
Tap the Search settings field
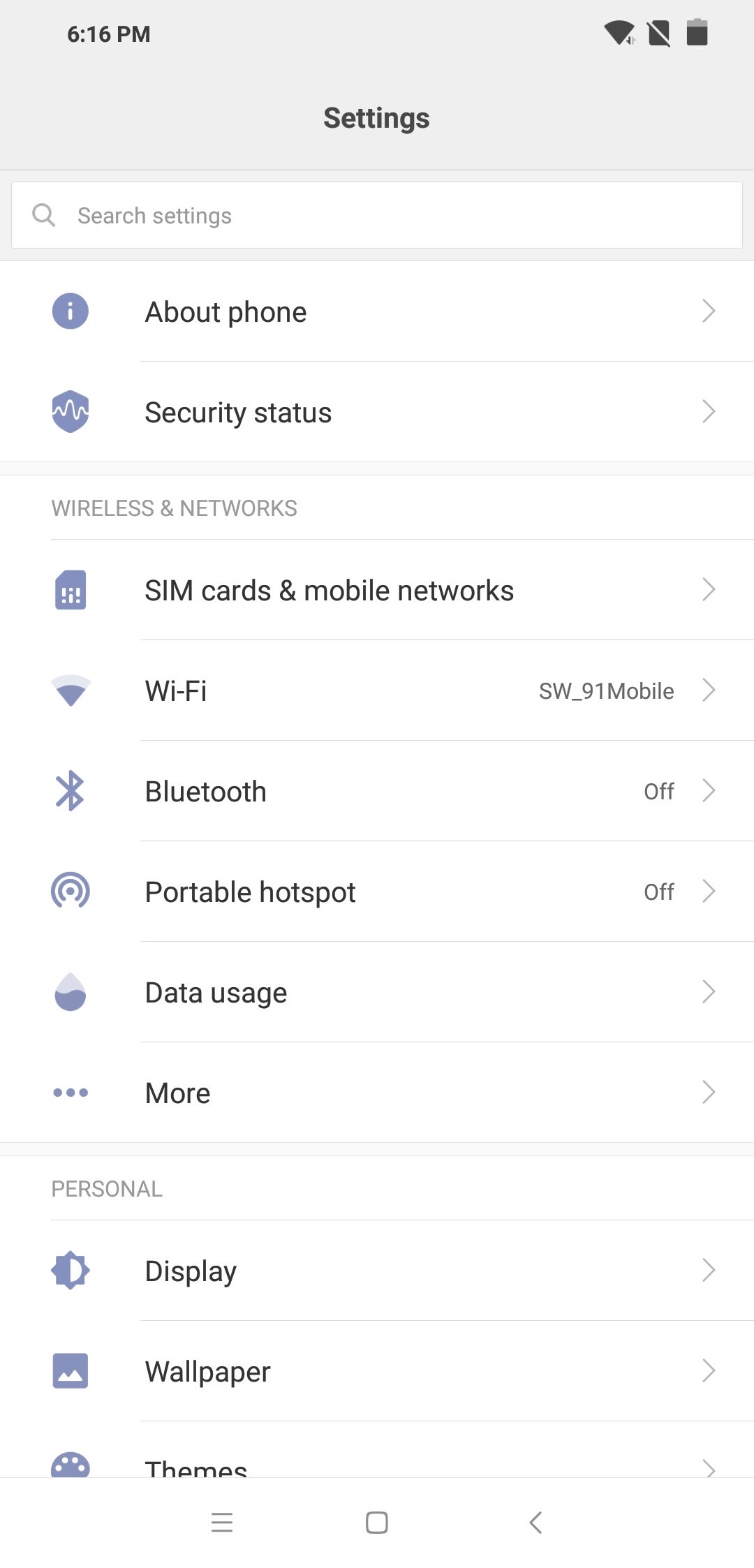(377, 215)
